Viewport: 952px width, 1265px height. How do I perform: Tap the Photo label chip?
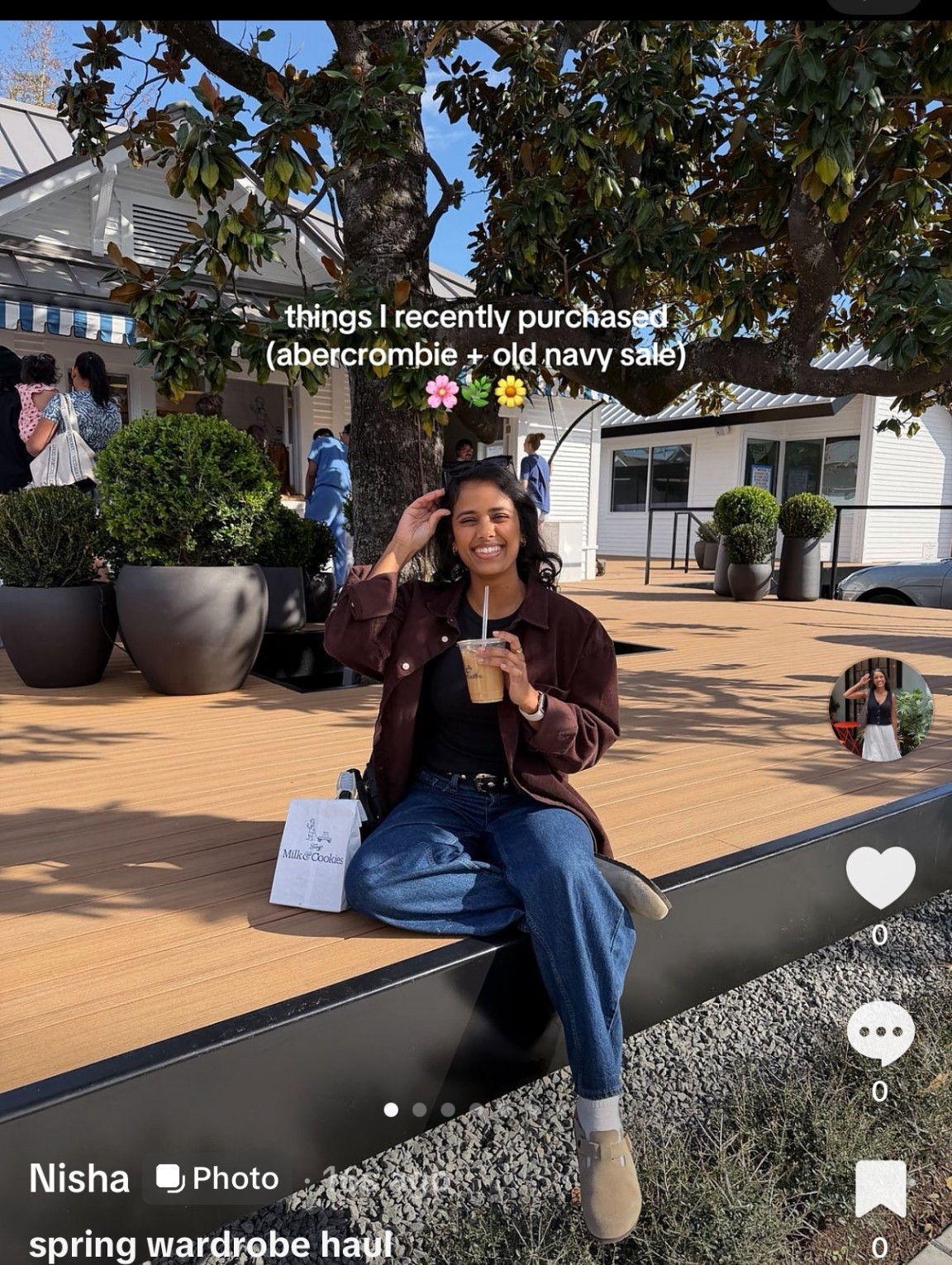(217, 1178)
